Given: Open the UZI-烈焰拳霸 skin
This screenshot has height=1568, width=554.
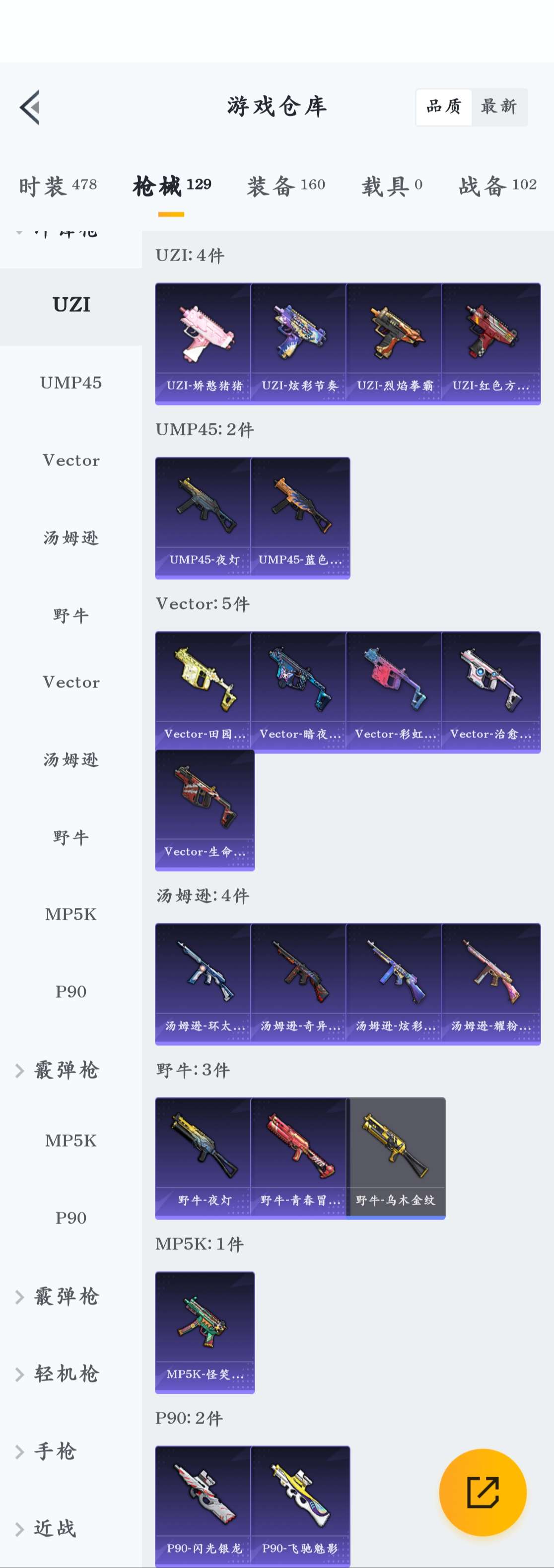Looking at the screenshot, I should coord(394,342).
